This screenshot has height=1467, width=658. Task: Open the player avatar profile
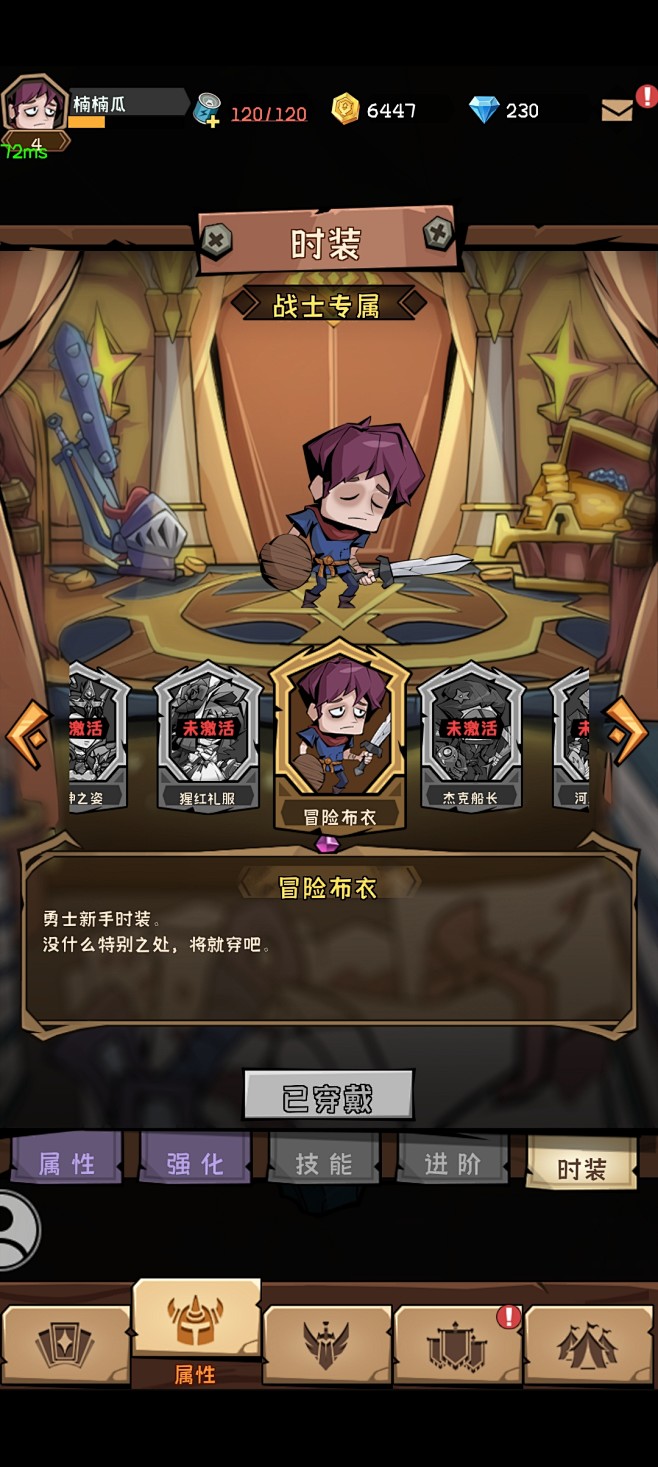(35, 103)
